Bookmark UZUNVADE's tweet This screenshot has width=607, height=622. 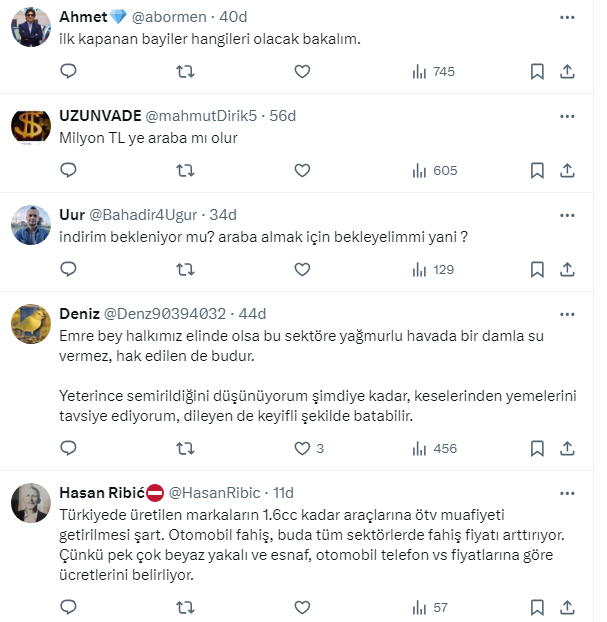pyautogui.click(x=537, y=170)
